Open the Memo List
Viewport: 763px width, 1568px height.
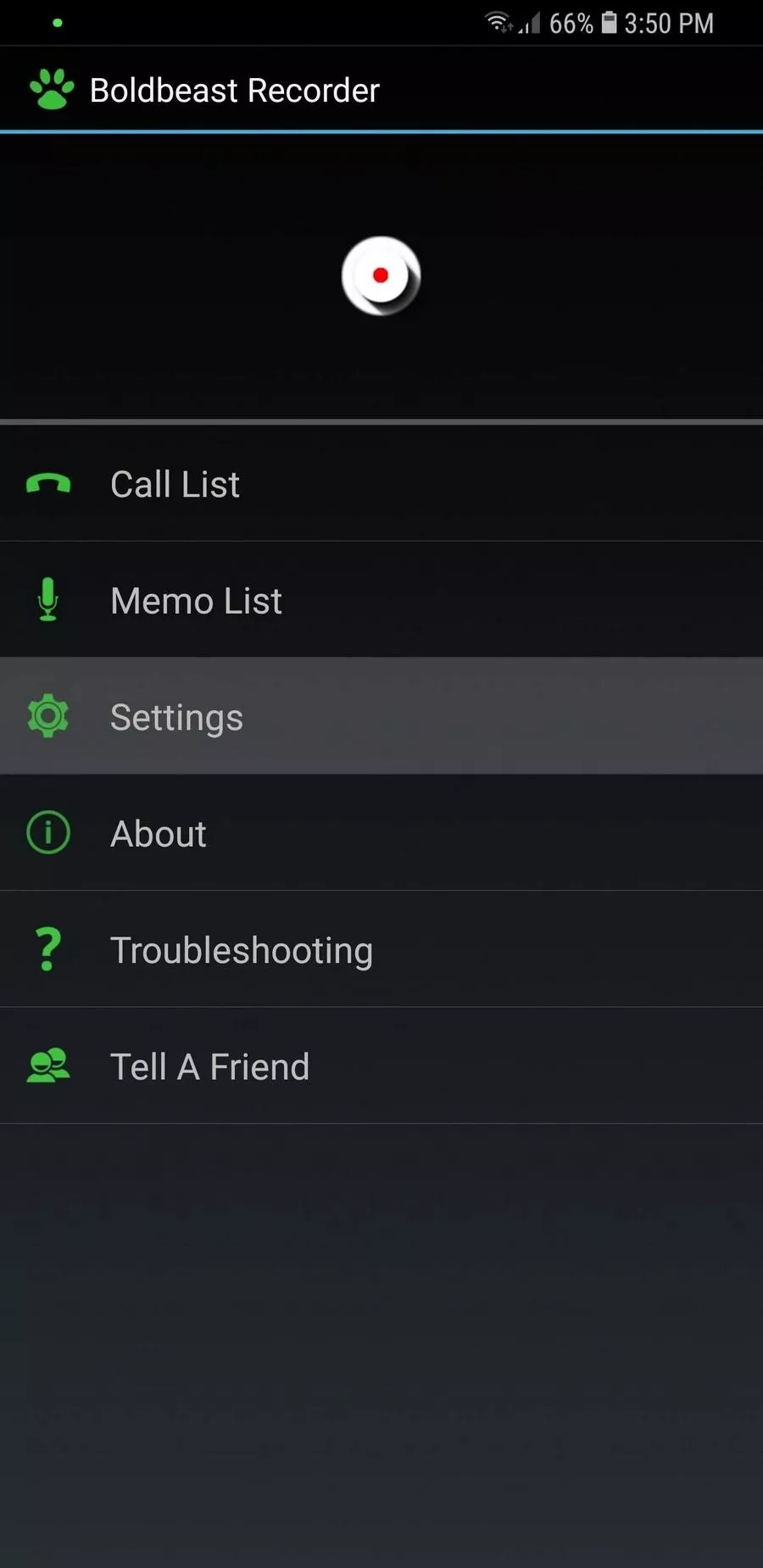click(x=381, y=600)
